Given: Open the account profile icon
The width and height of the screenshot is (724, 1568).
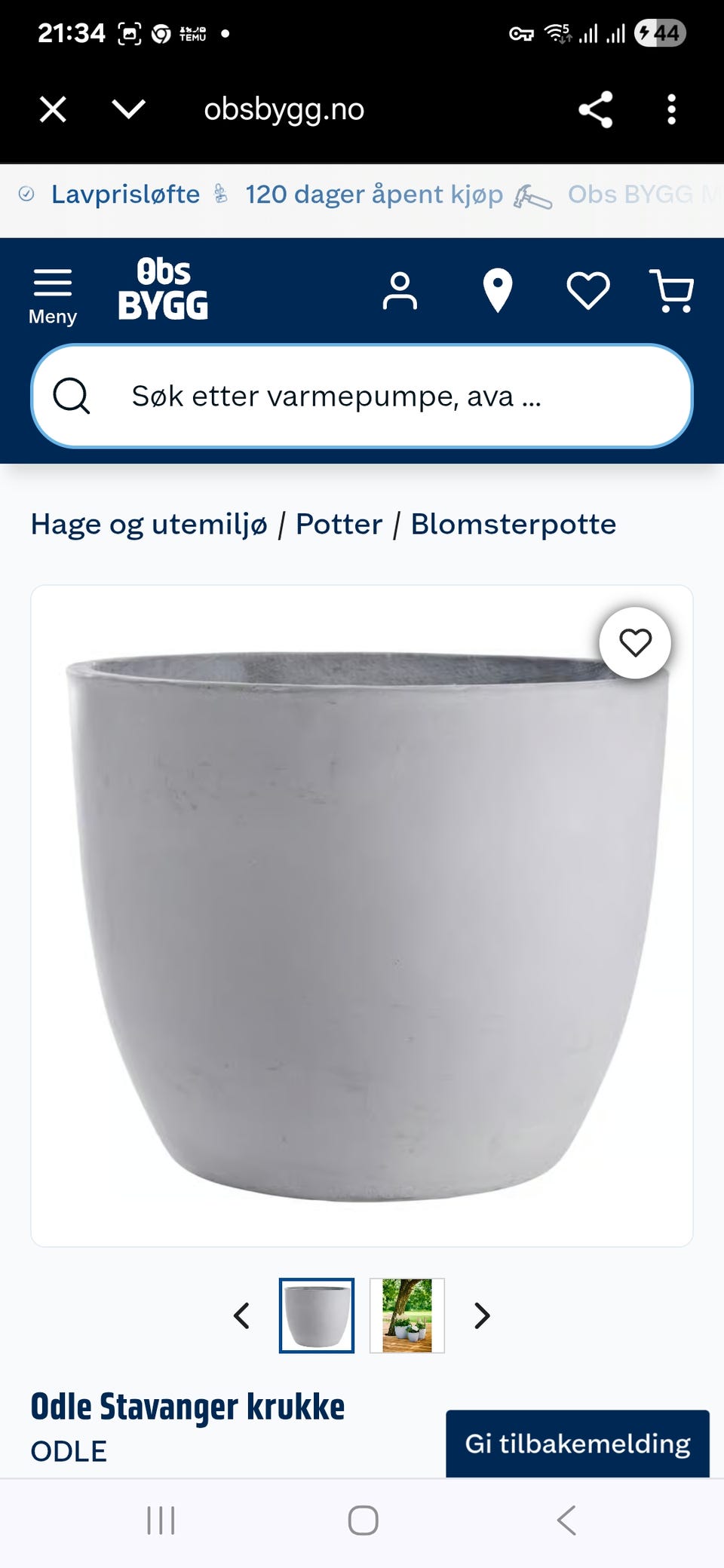Looking at the screenshot, I should click(400, 292).
